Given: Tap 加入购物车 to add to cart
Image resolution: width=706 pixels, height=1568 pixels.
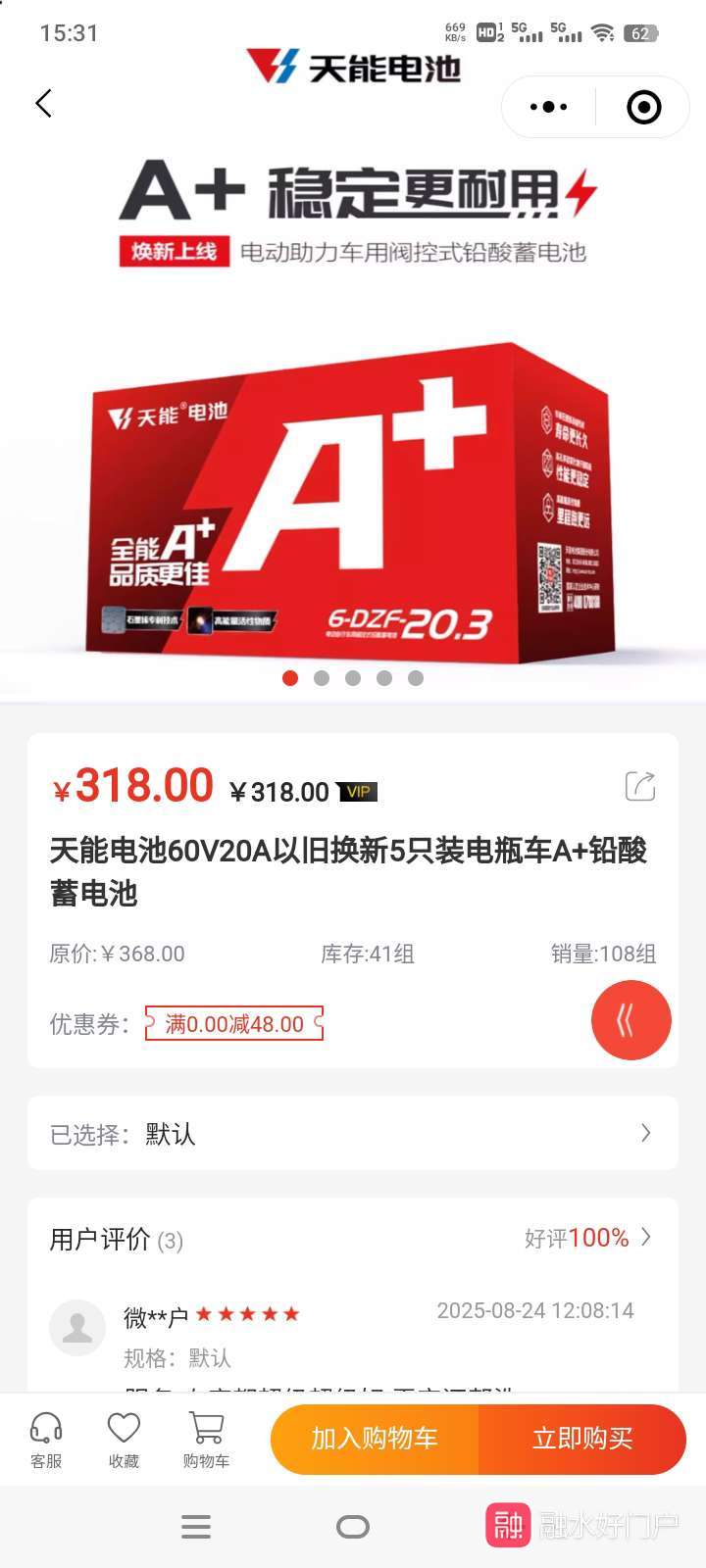Looking at the screenshot, I should [375, 1439].
